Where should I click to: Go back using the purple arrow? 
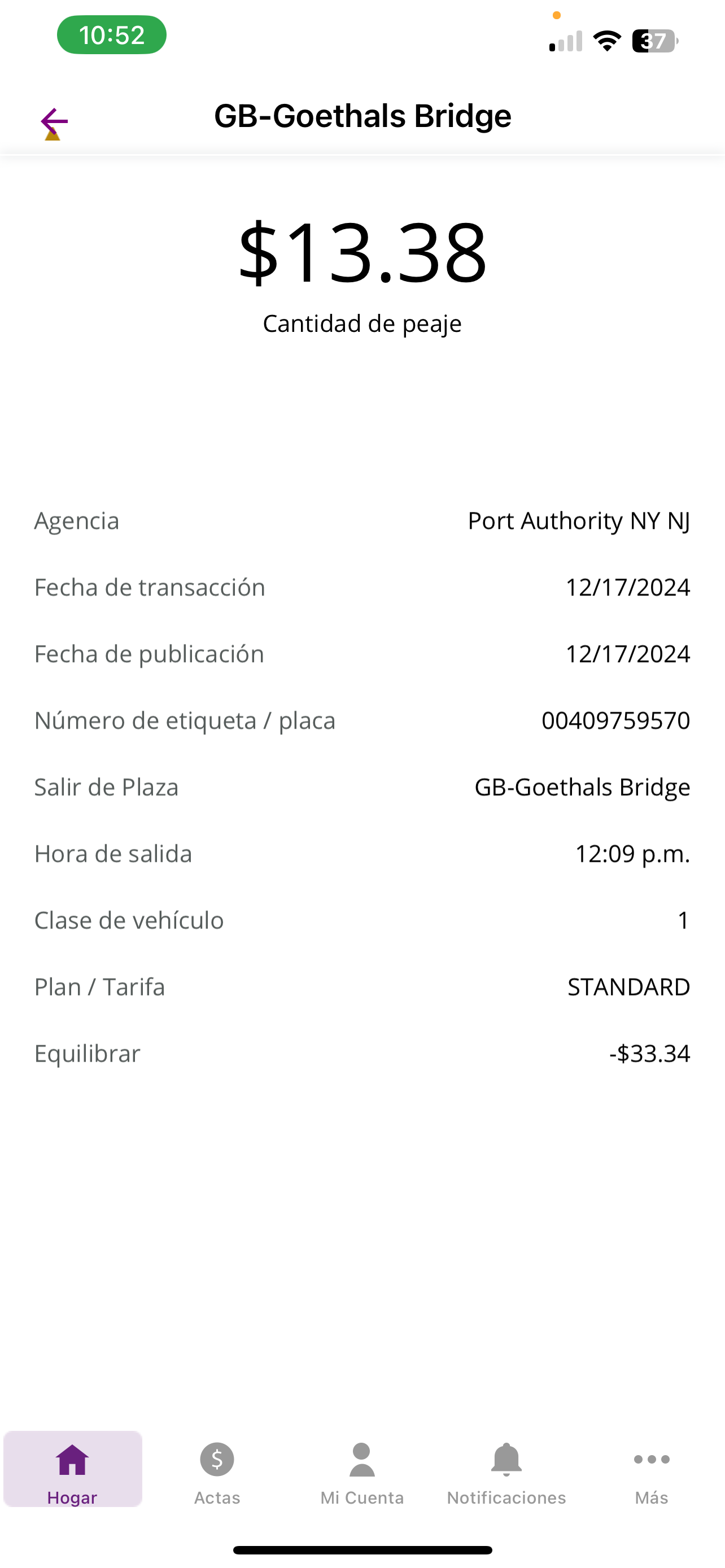(x=54, y=122)
